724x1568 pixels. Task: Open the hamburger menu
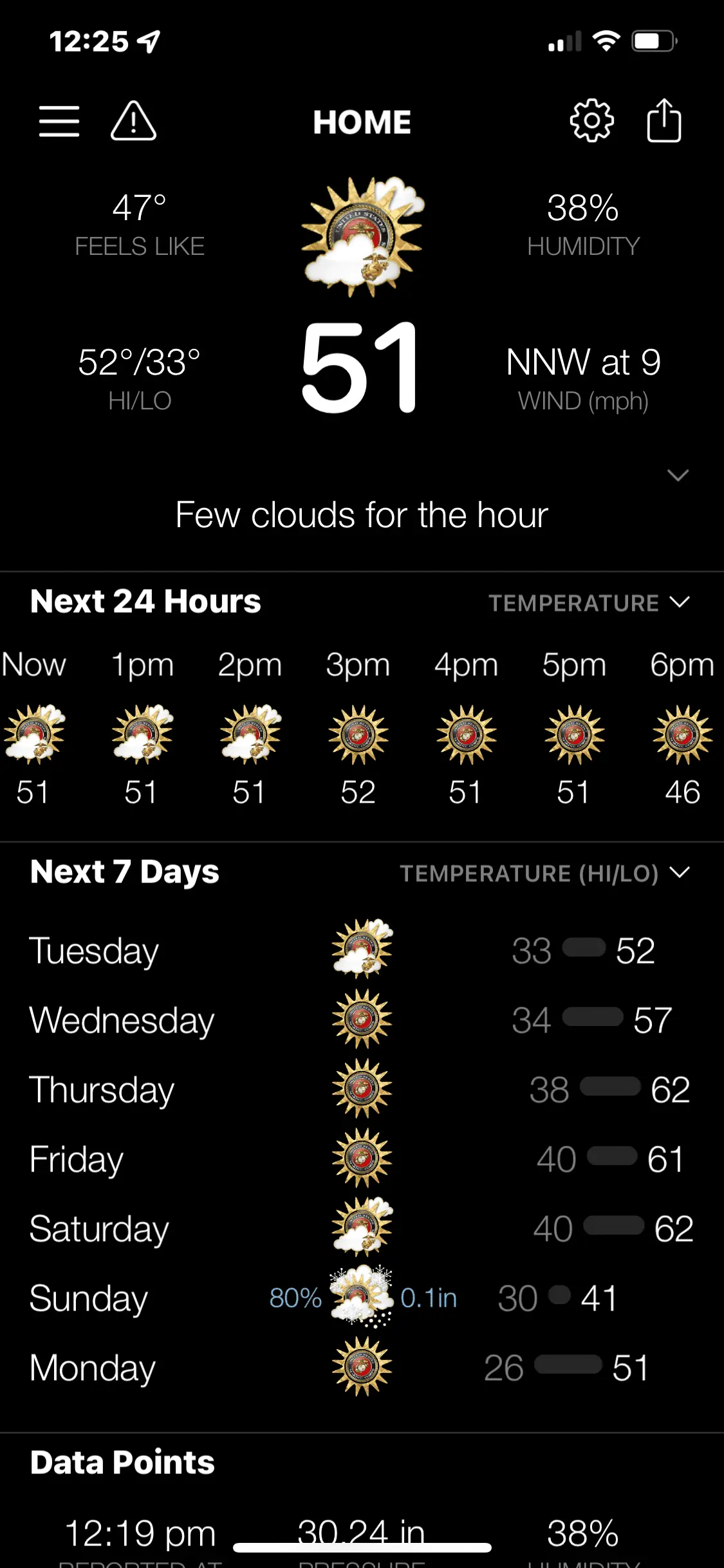click(x=59, y=121)
